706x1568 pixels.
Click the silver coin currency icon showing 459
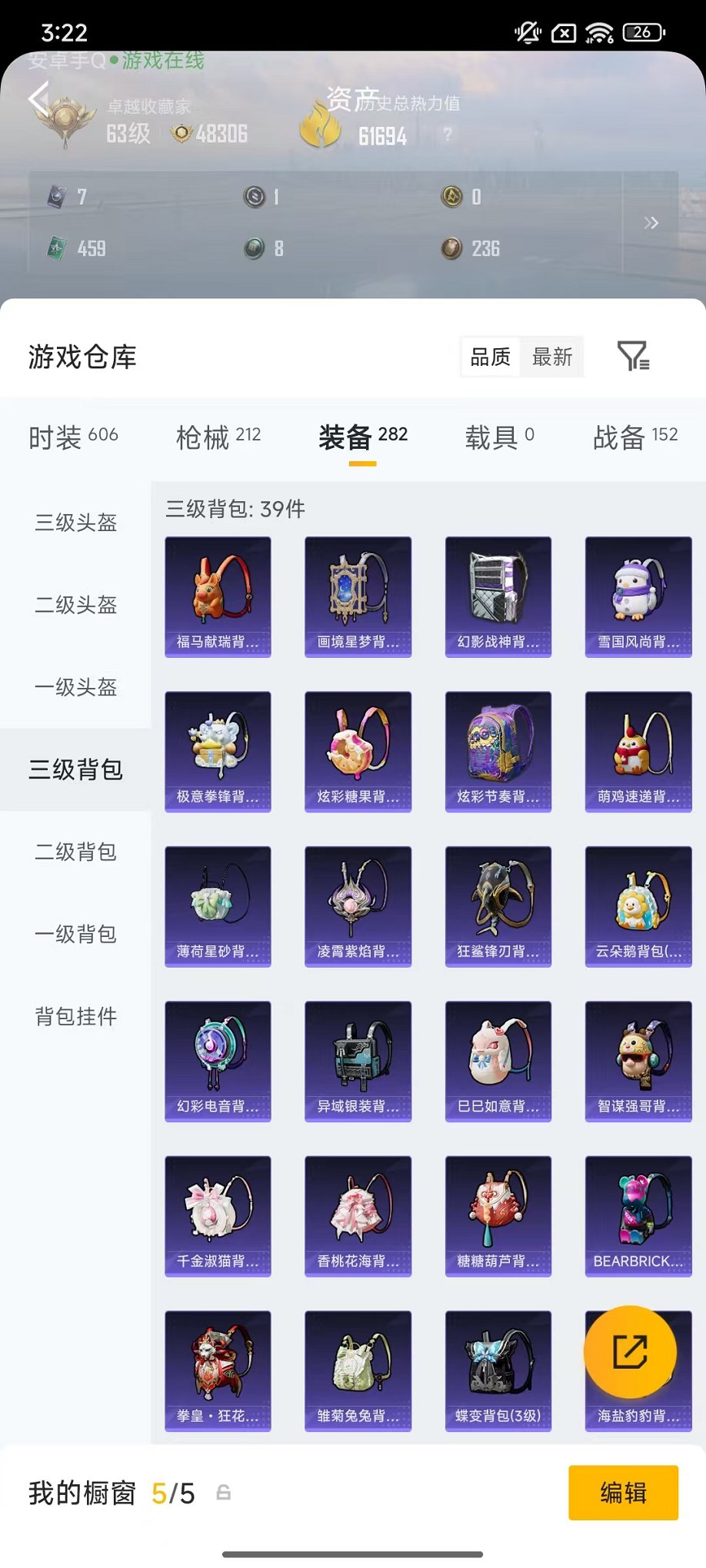(58, 248)
